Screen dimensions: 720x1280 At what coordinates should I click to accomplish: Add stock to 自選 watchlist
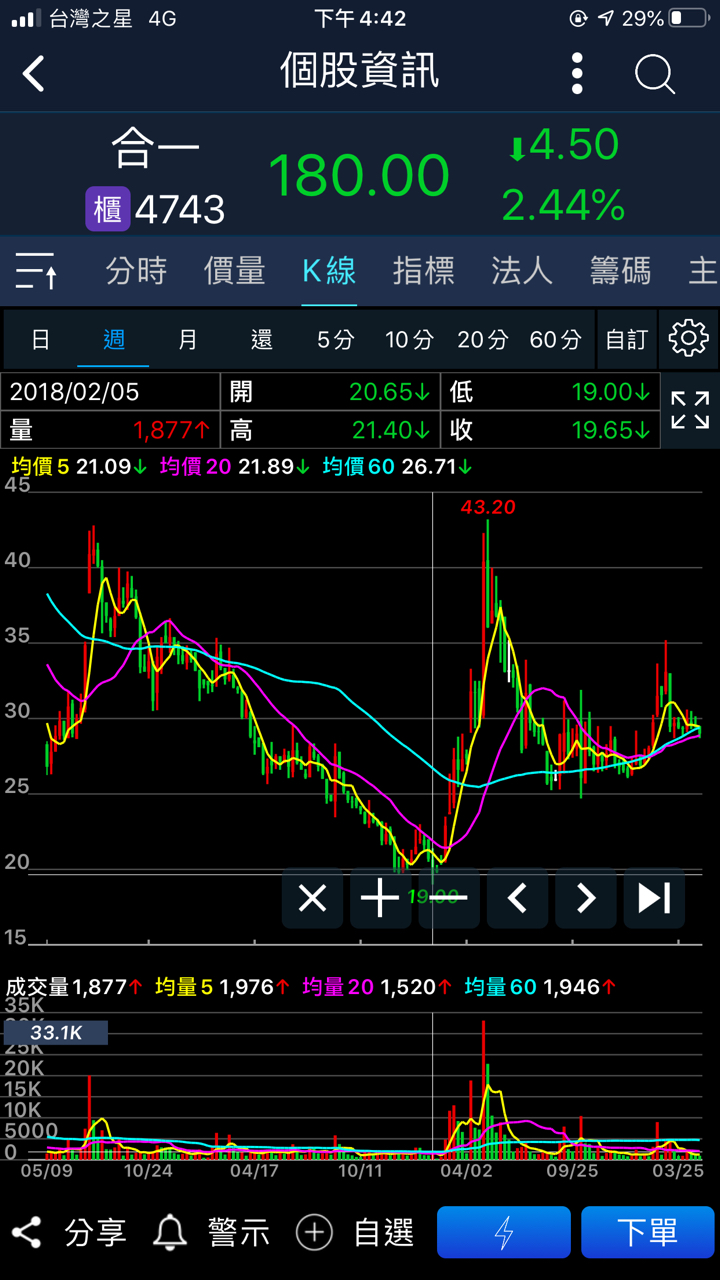pos(356,1232)
